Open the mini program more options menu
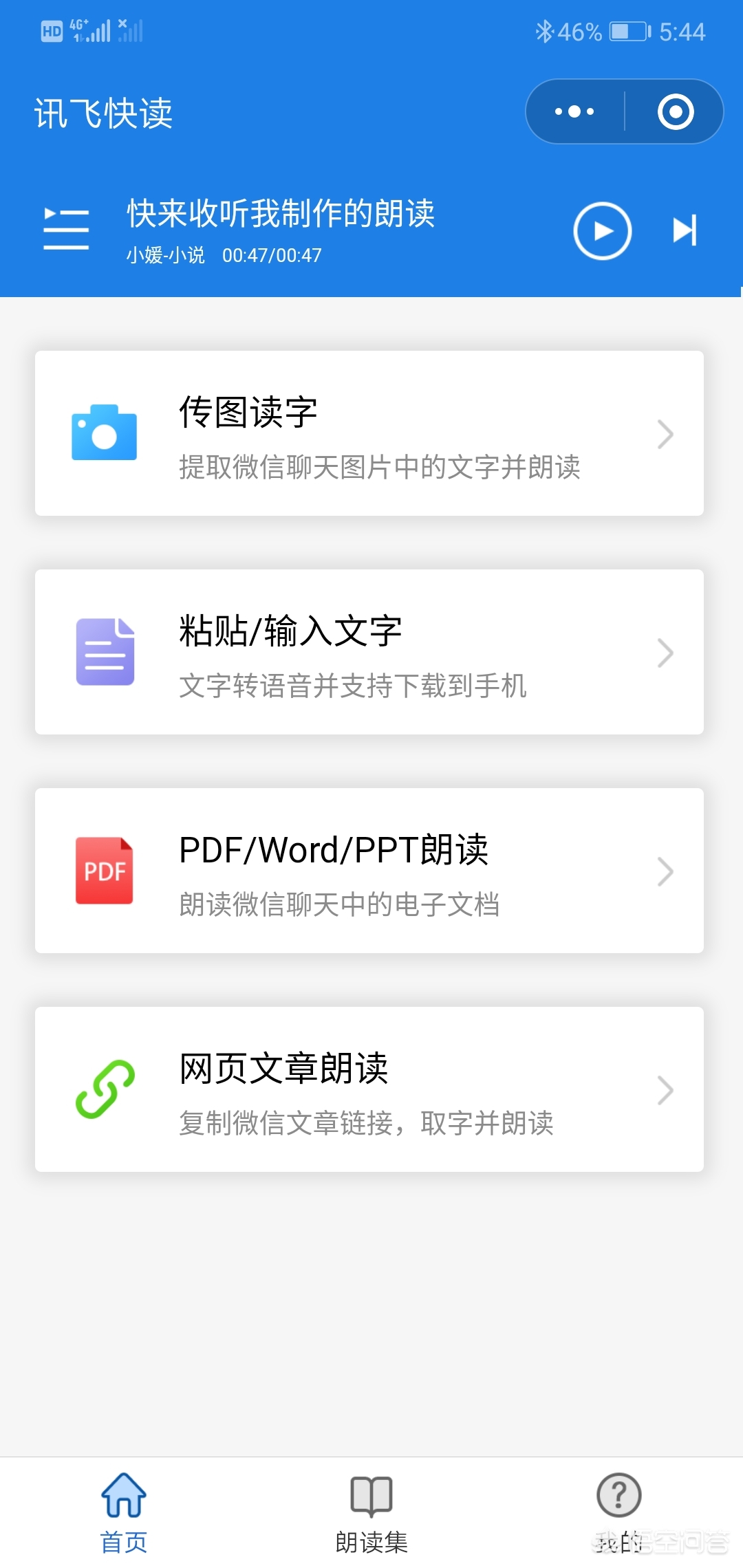The image size is (743, 1568). click(574, 111)
